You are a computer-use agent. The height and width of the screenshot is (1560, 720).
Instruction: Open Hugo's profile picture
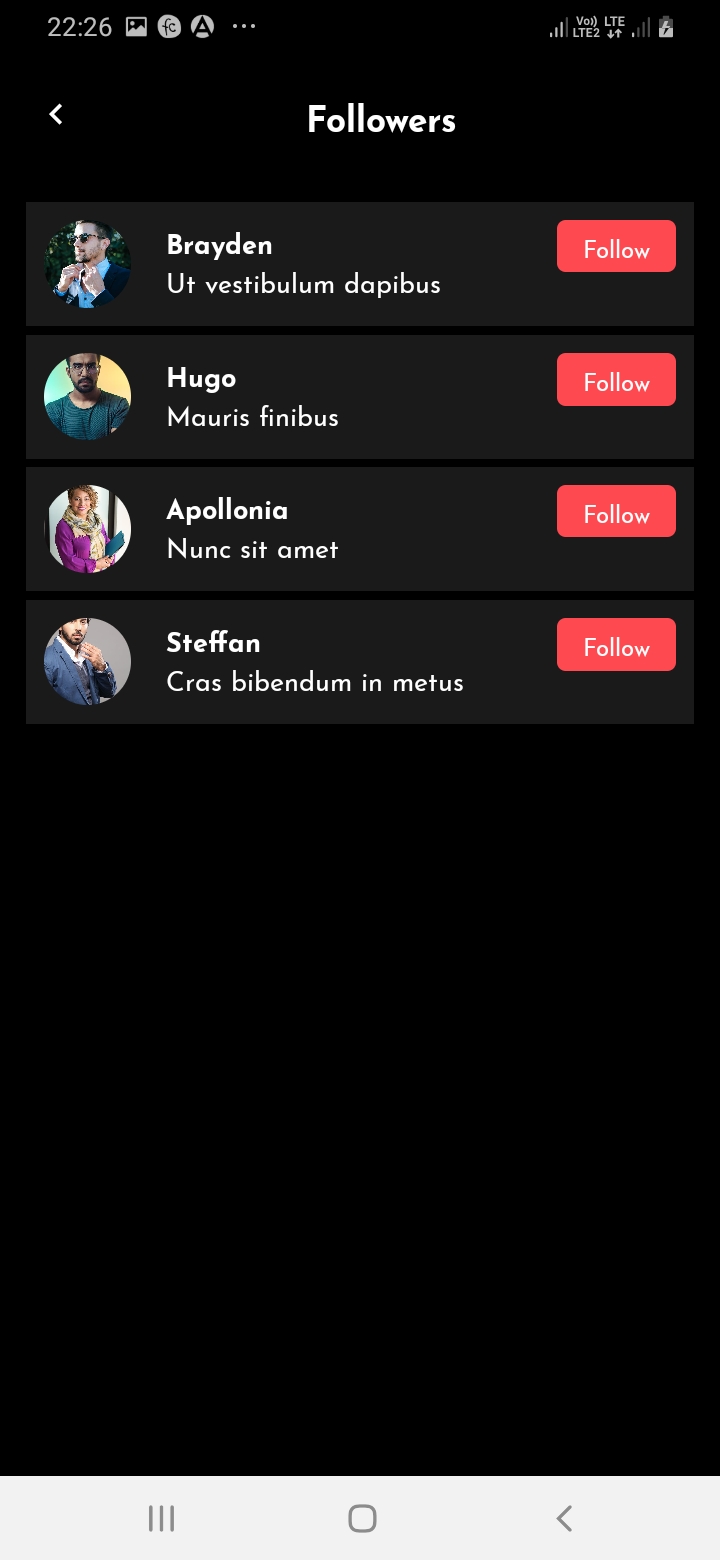pos(87,396)
